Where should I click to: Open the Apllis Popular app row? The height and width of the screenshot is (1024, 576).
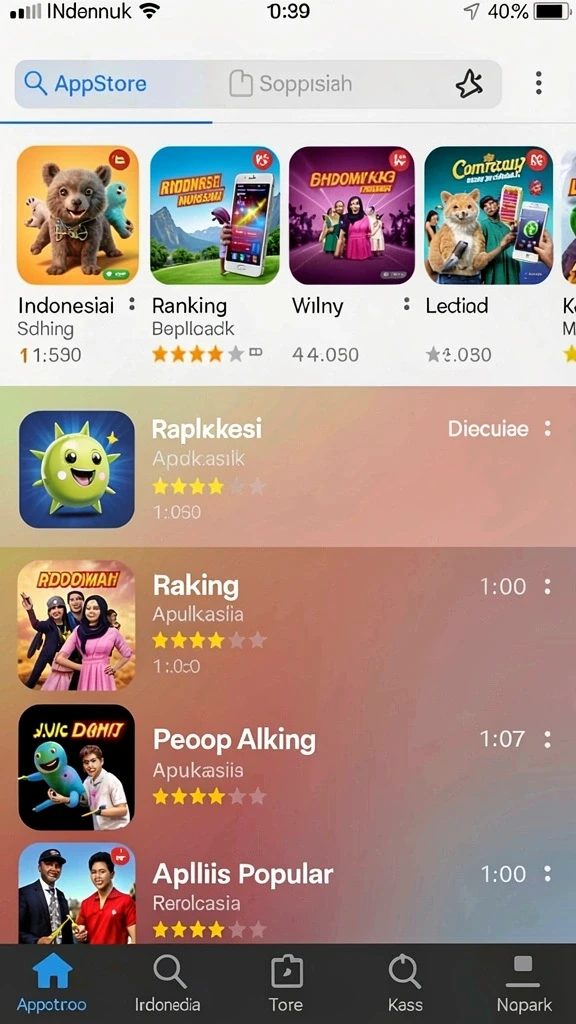(288, 891)
